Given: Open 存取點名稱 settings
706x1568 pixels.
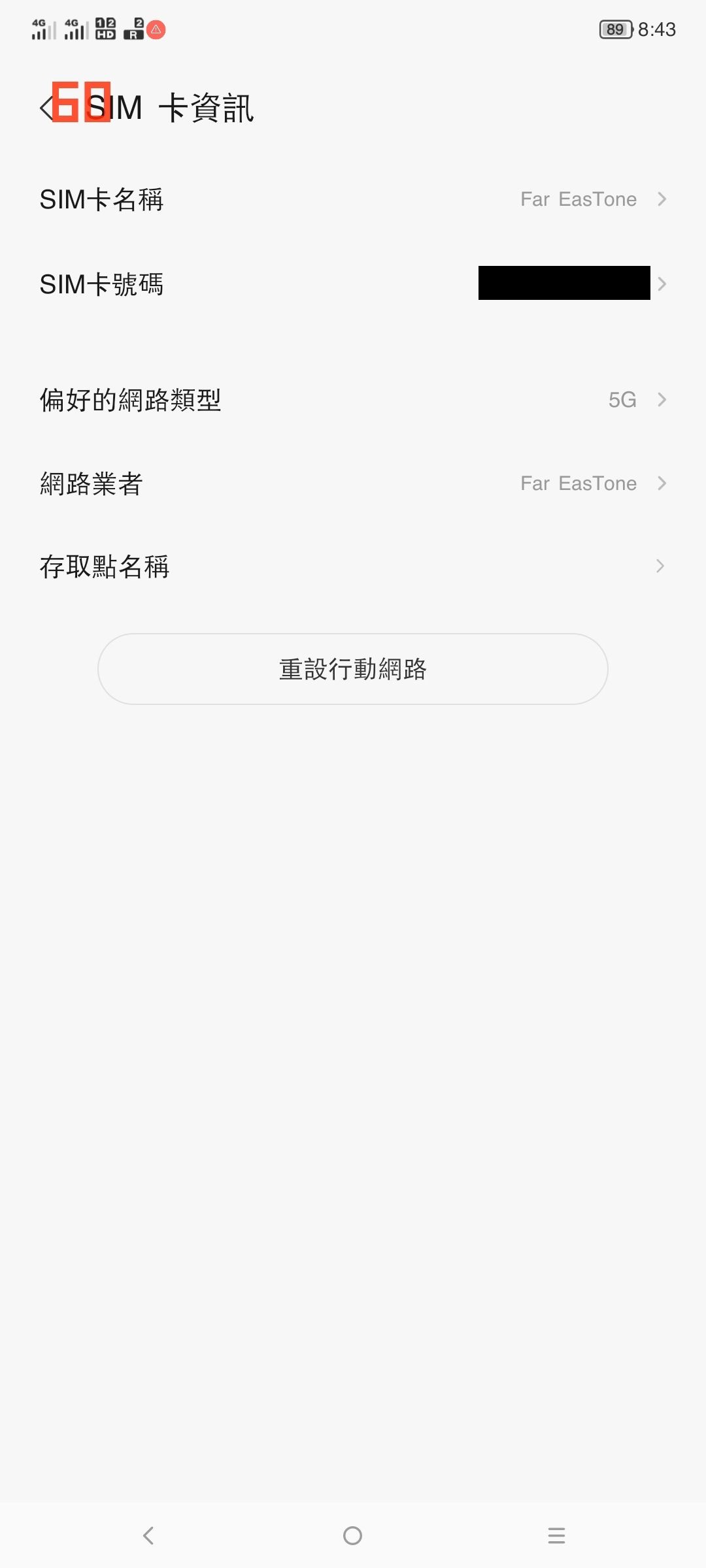Looking at the screenshot, I should click(353, 566).
